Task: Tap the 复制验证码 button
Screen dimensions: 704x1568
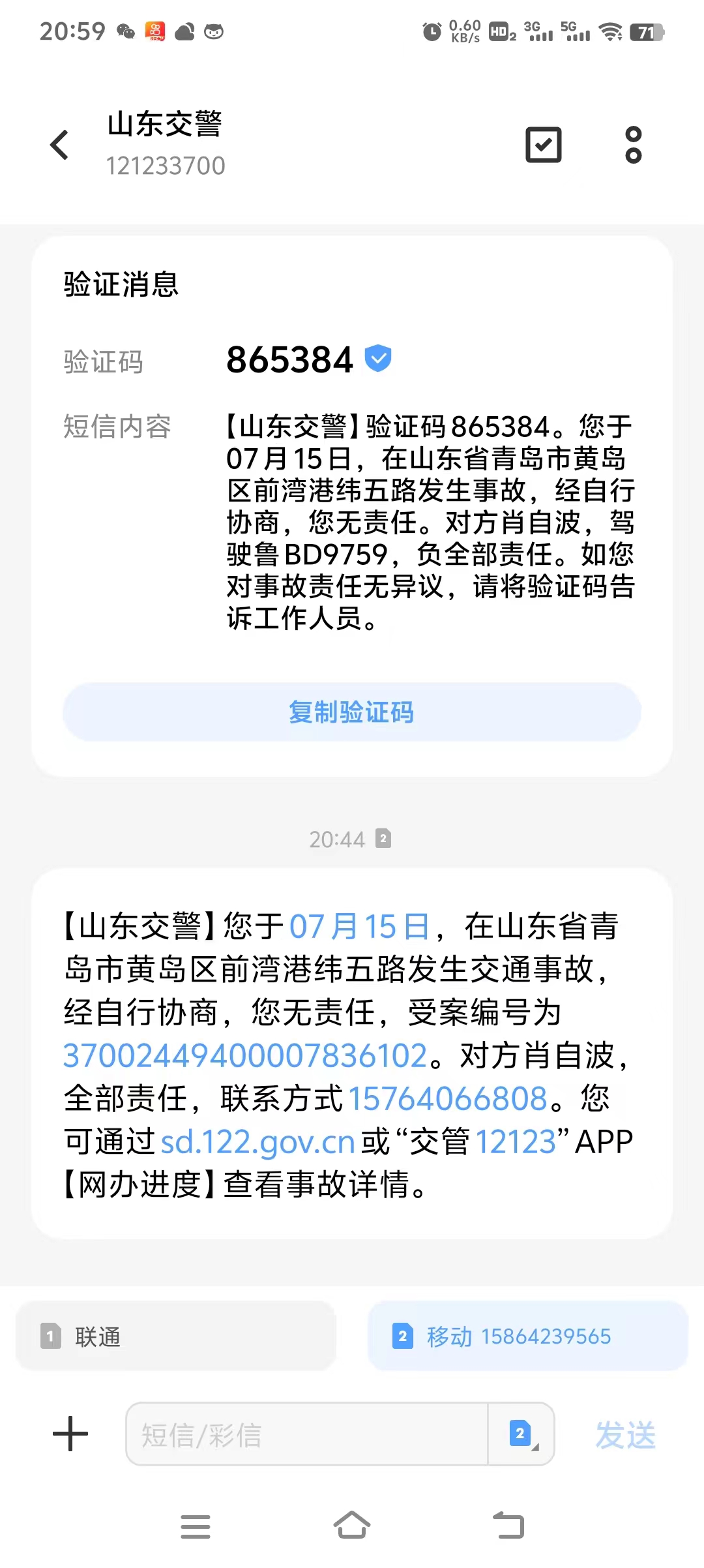Action: [x=352, y=712]
